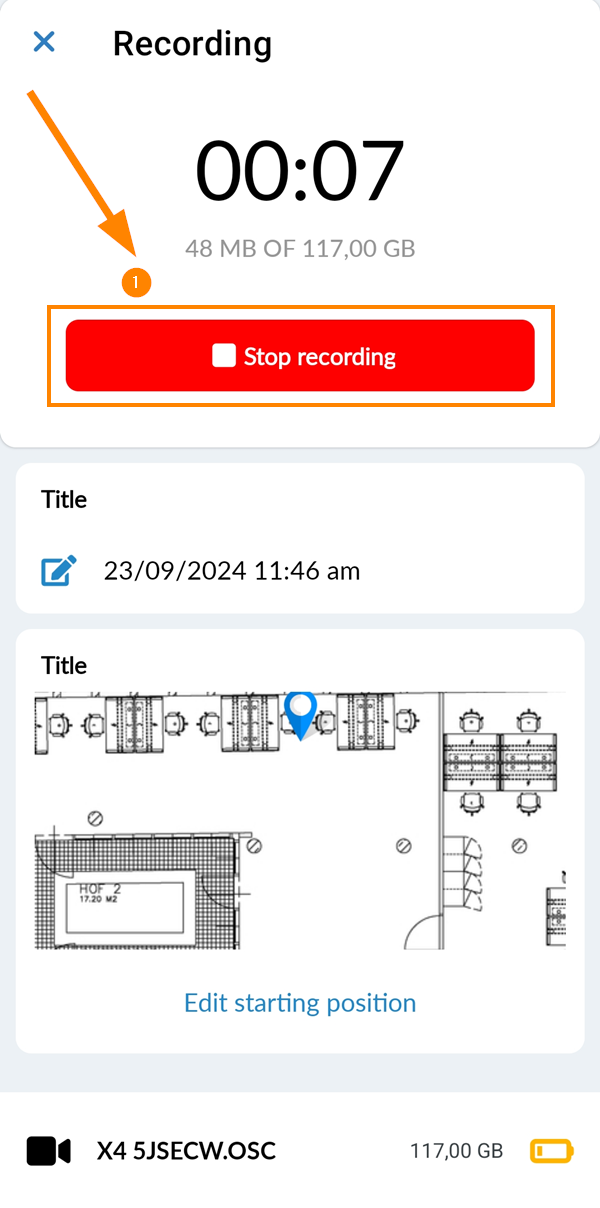600x1208 pixels.
Task: Open Edit starting position
Action: coord(300,1003)
